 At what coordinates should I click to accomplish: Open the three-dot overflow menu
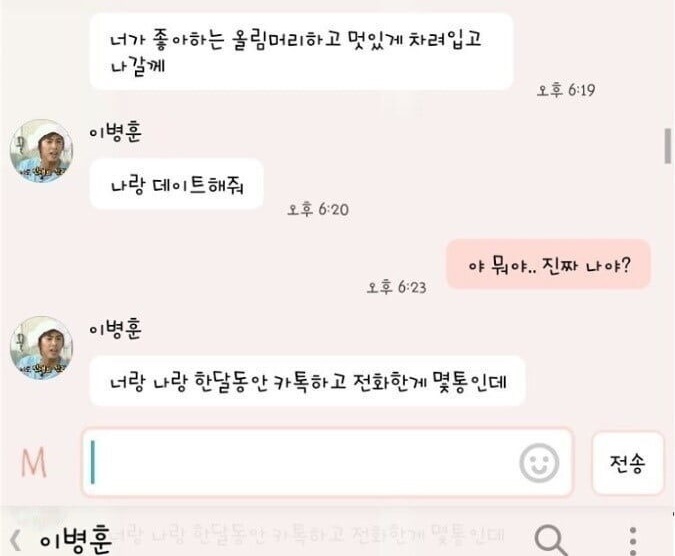[x=632, y=540]
